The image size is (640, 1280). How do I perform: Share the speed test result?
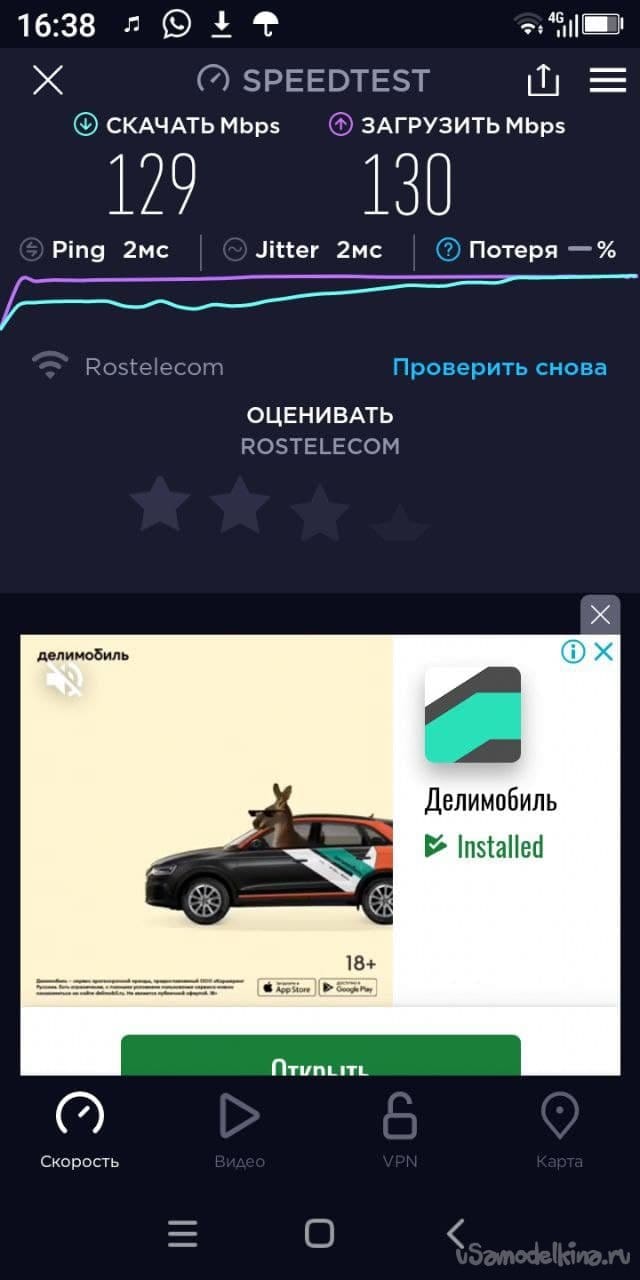coord(543,80)
